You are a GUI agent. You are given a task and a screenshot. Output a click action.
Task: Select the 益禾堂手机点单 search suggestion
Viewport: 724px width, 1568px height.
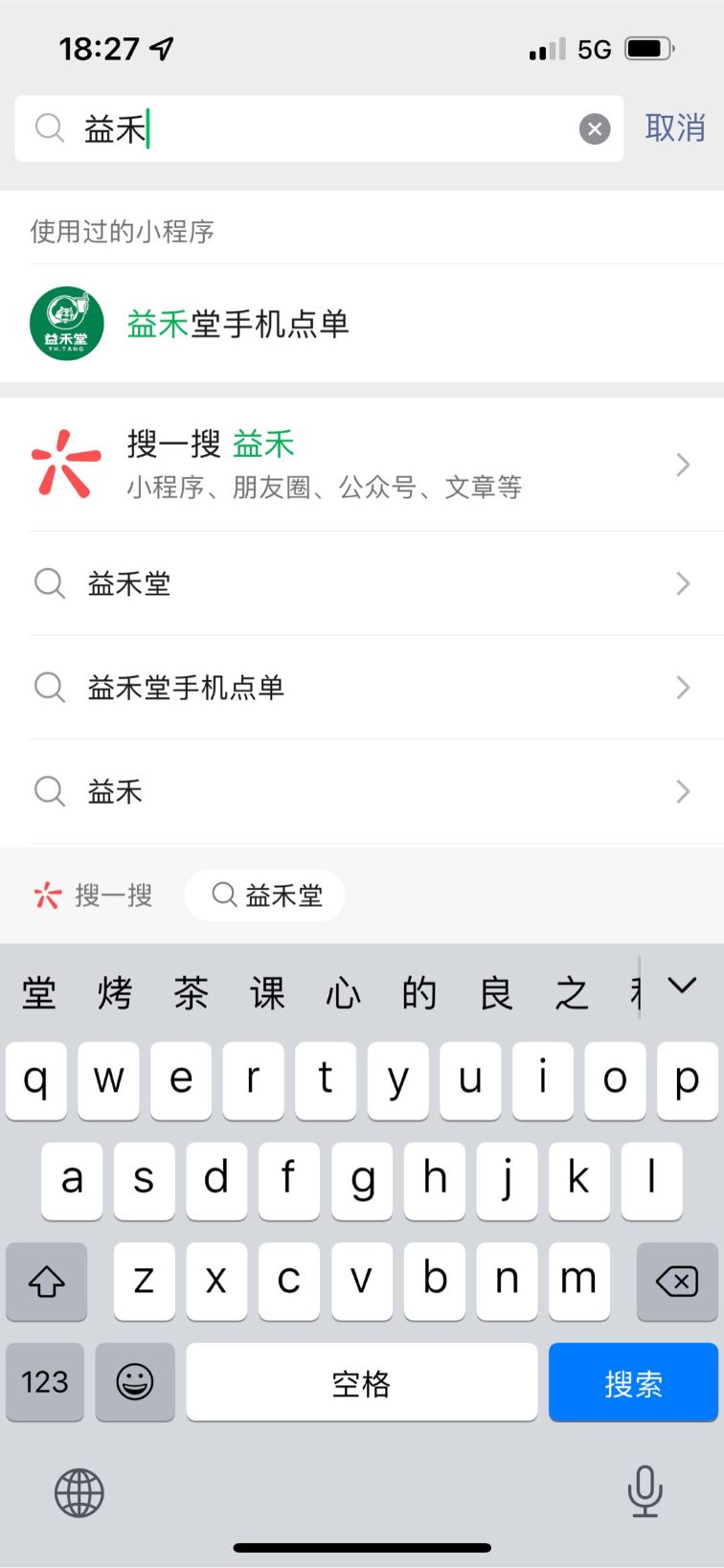point(362,687)
